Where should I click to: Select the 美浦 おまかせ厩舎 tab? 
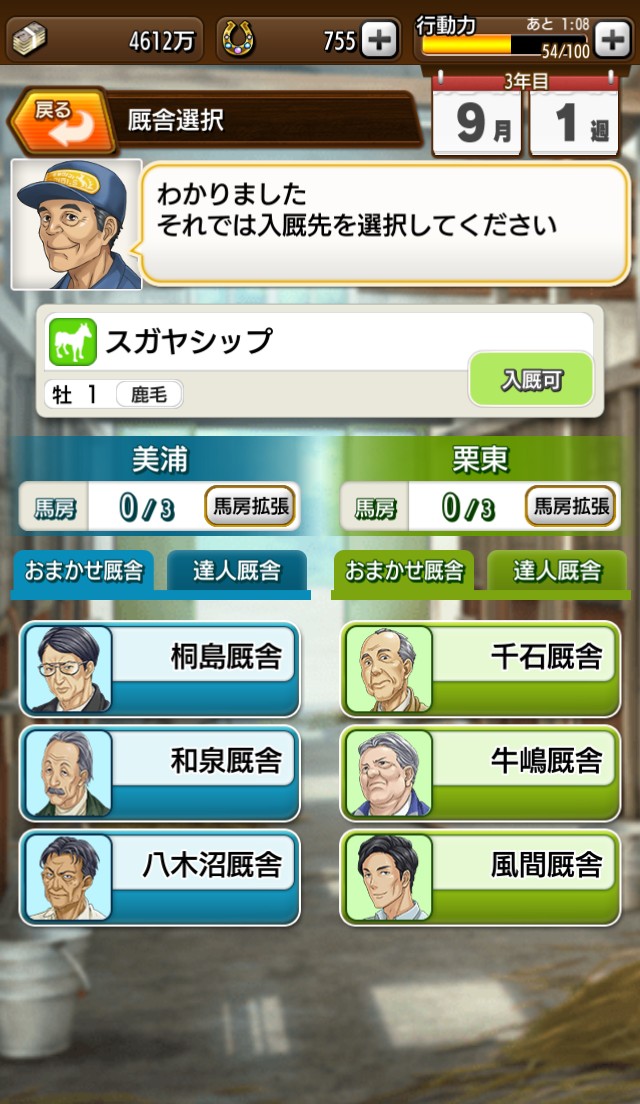pyautogui.click(x=84, y=572)
